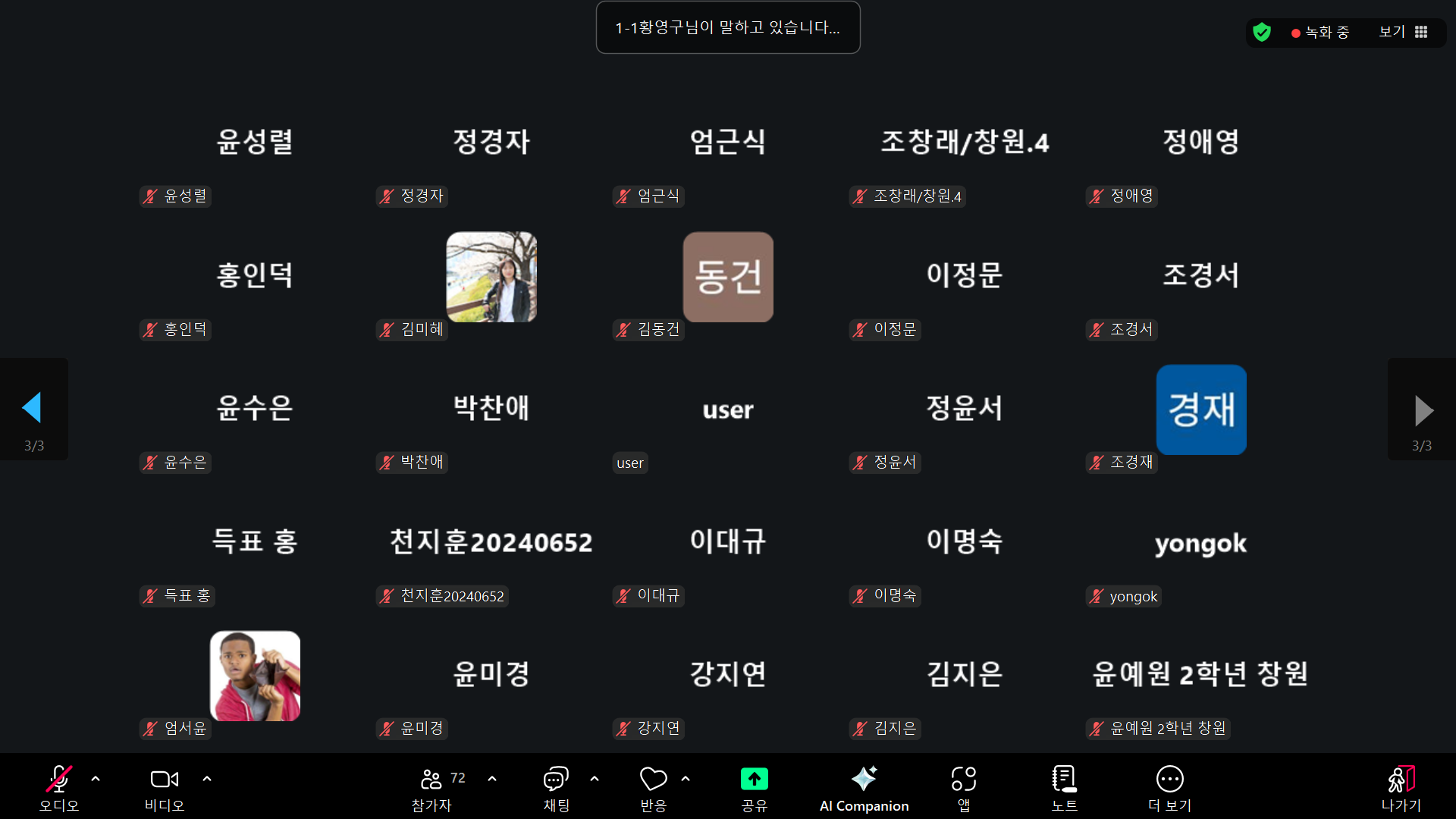The image size is (1456, 819).
Task: Open meeting security shield info
Action: 1262,32
